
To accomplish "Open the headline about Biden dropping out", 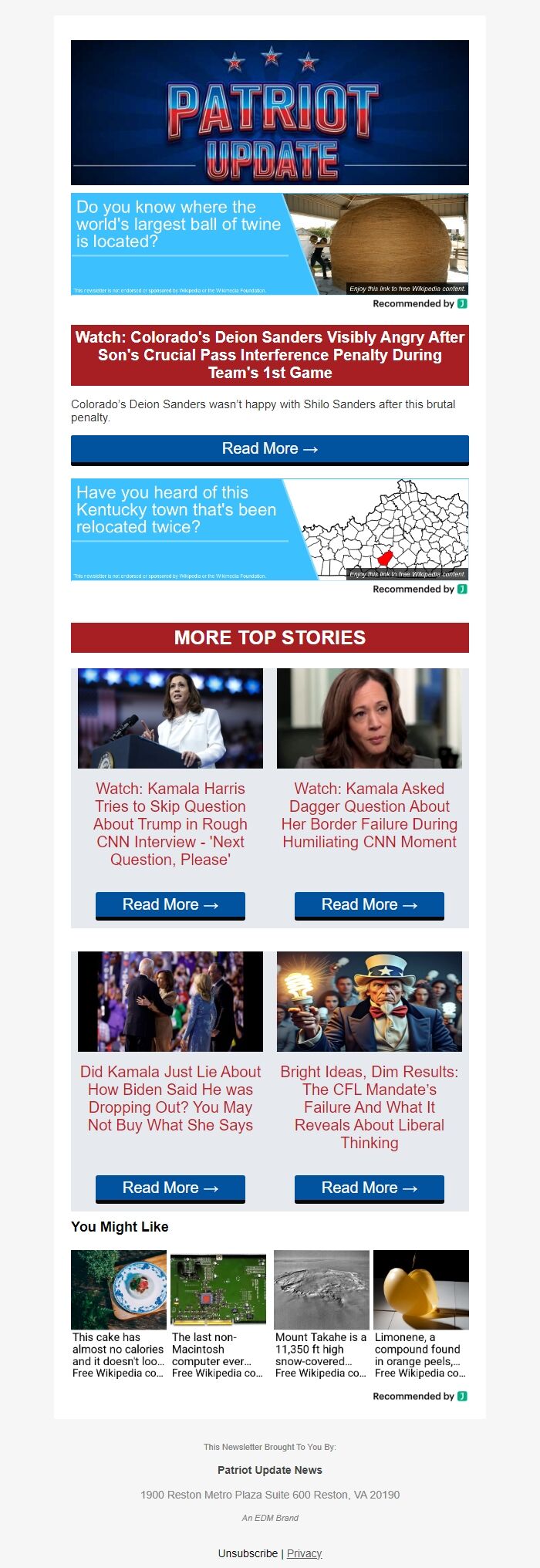I will click(170, 1098).
